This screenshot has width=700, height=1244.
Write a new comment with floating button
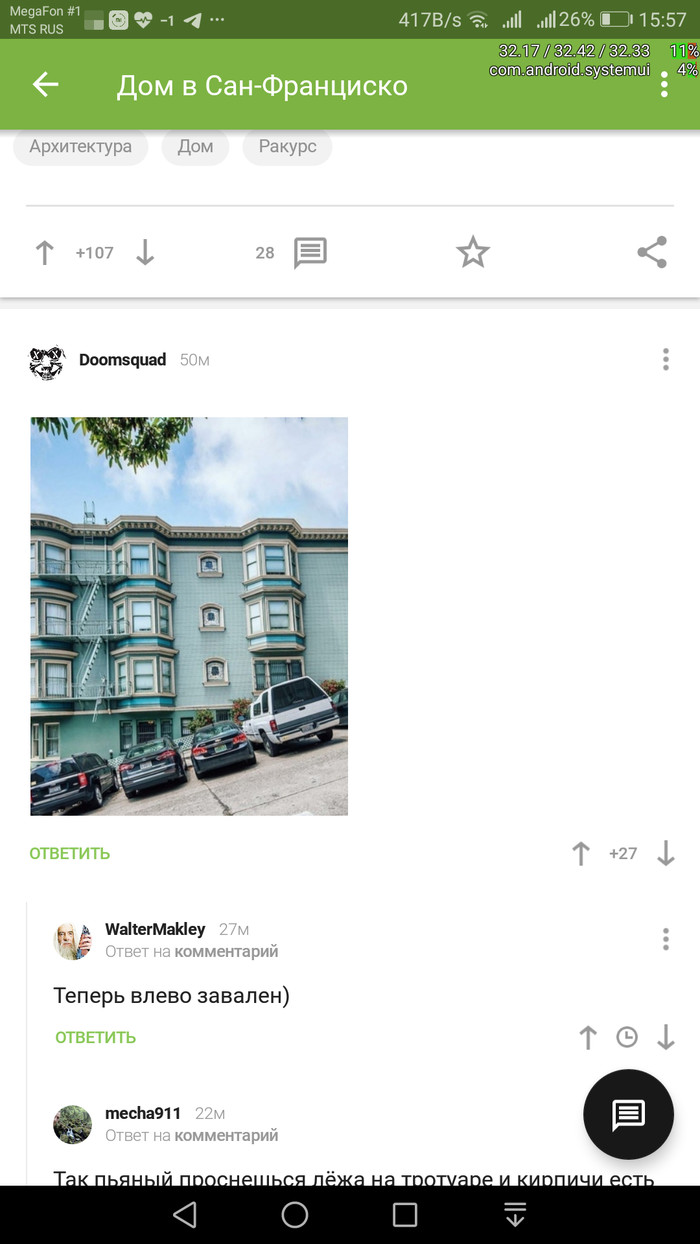click(628, 1114)
